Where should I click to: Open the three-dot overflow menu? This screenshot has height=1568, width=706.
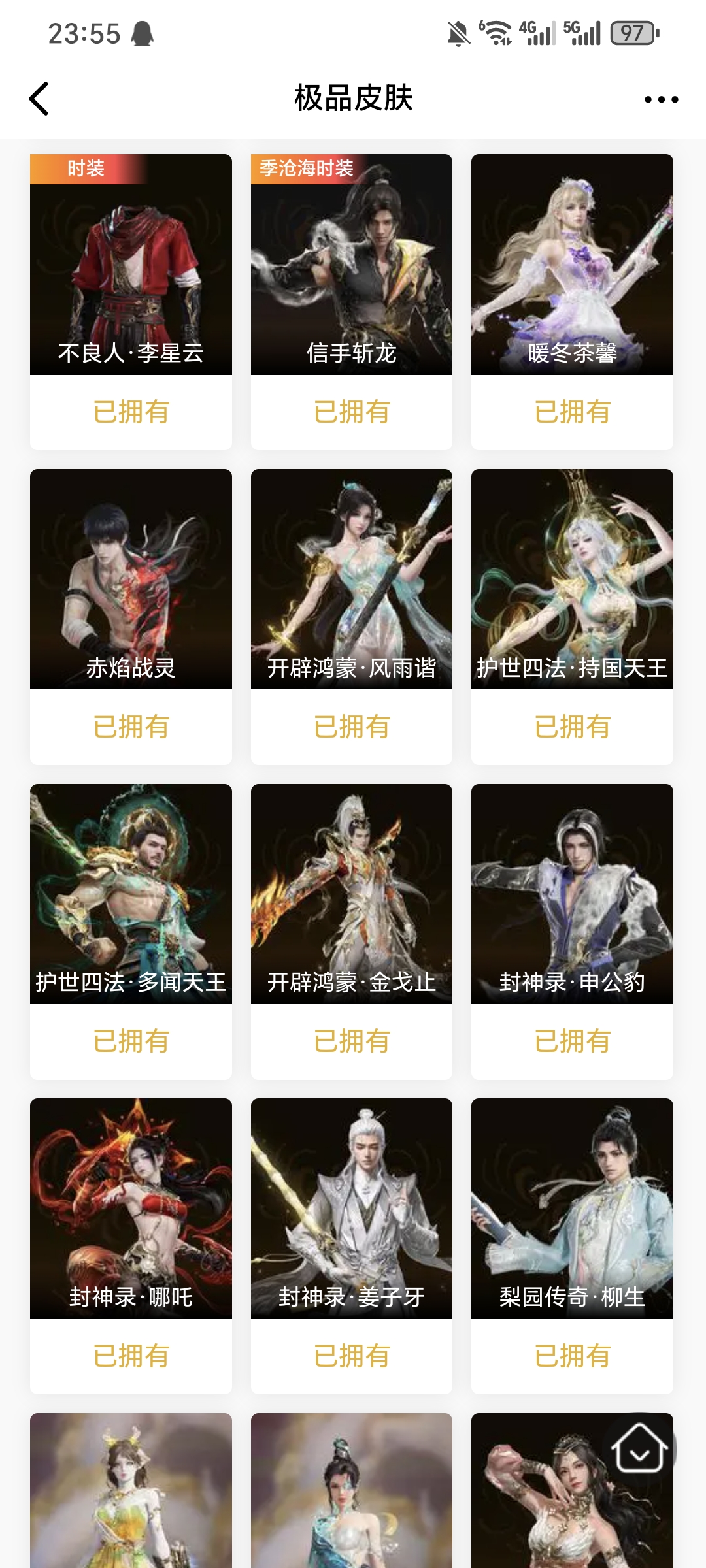pyautogui.click(x=661, y=99)
